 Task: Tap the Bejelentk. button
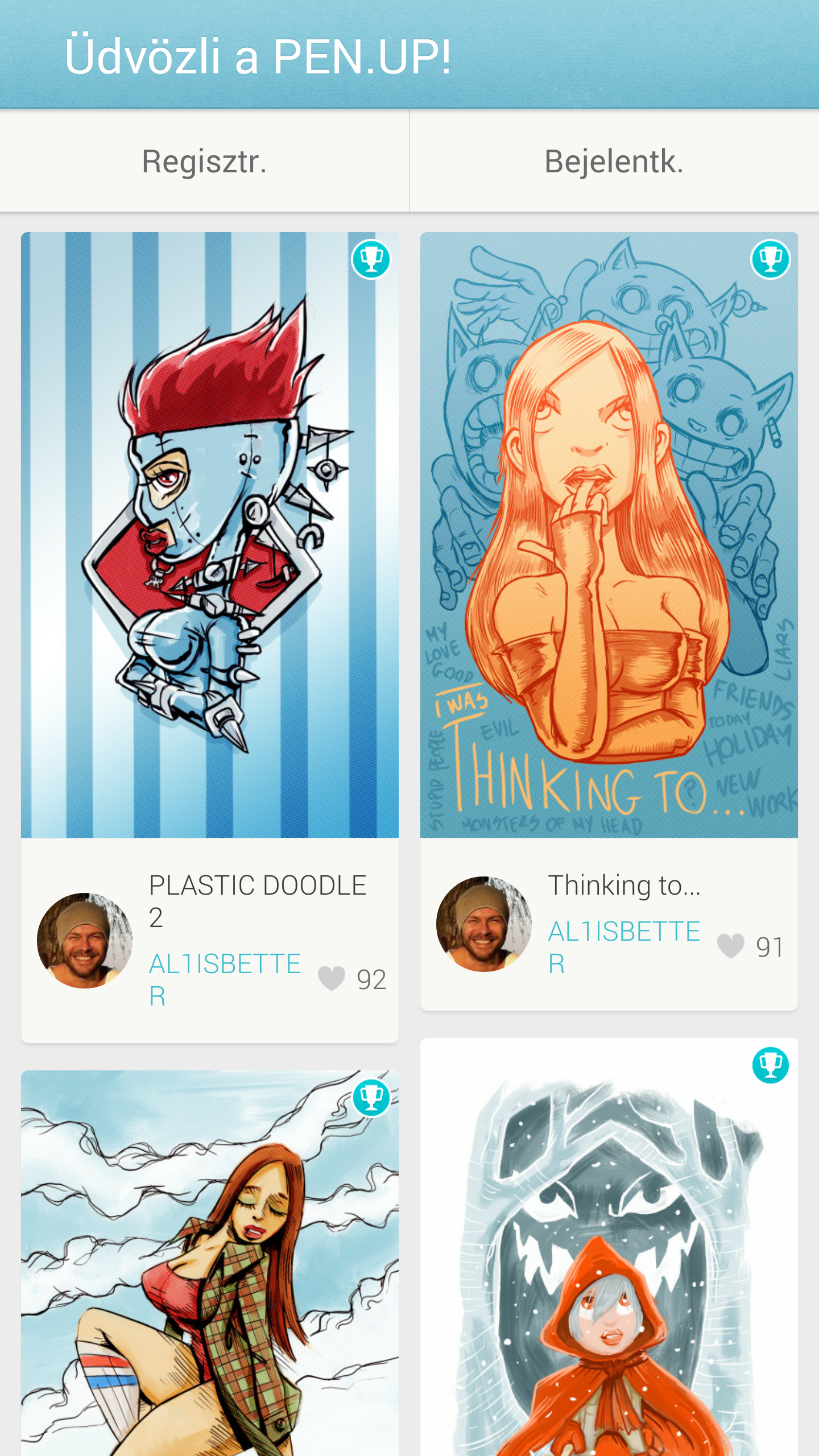point(614,162)
